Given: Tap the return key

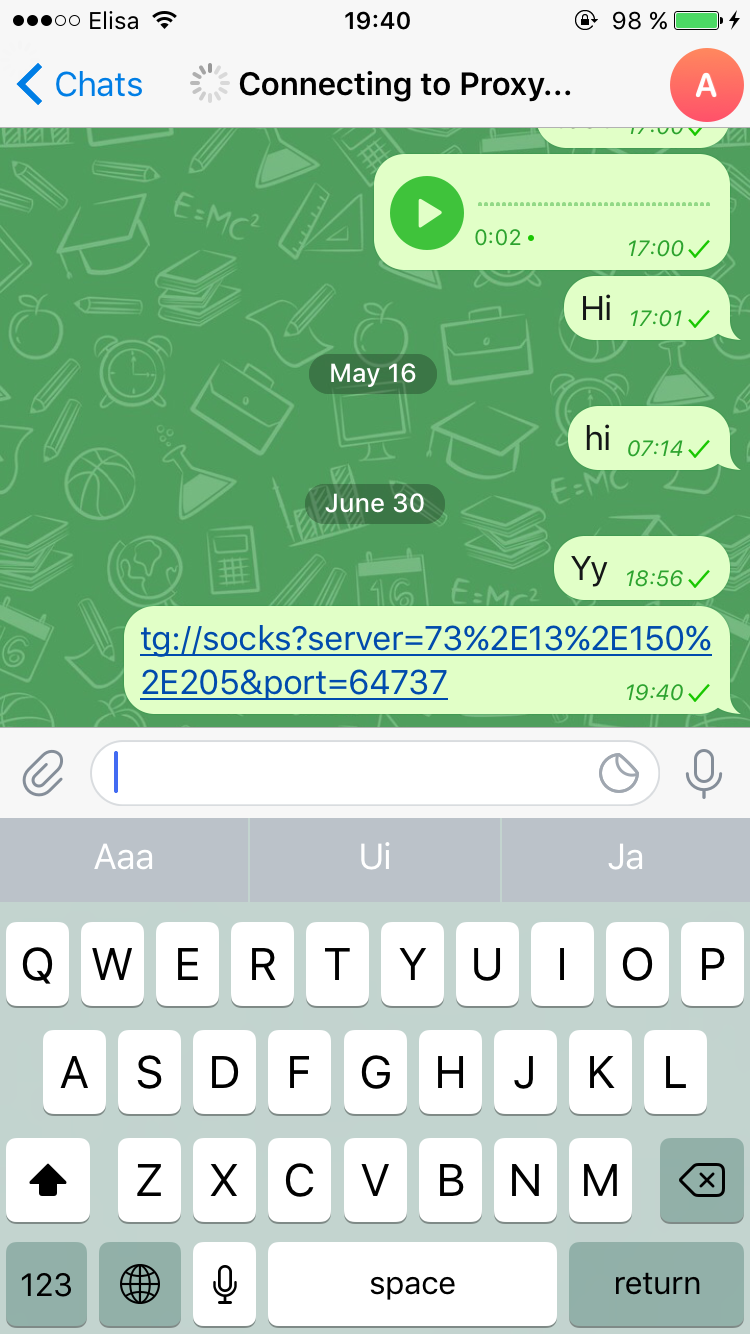Looking at the screenshot, I should pos(657,1284).
